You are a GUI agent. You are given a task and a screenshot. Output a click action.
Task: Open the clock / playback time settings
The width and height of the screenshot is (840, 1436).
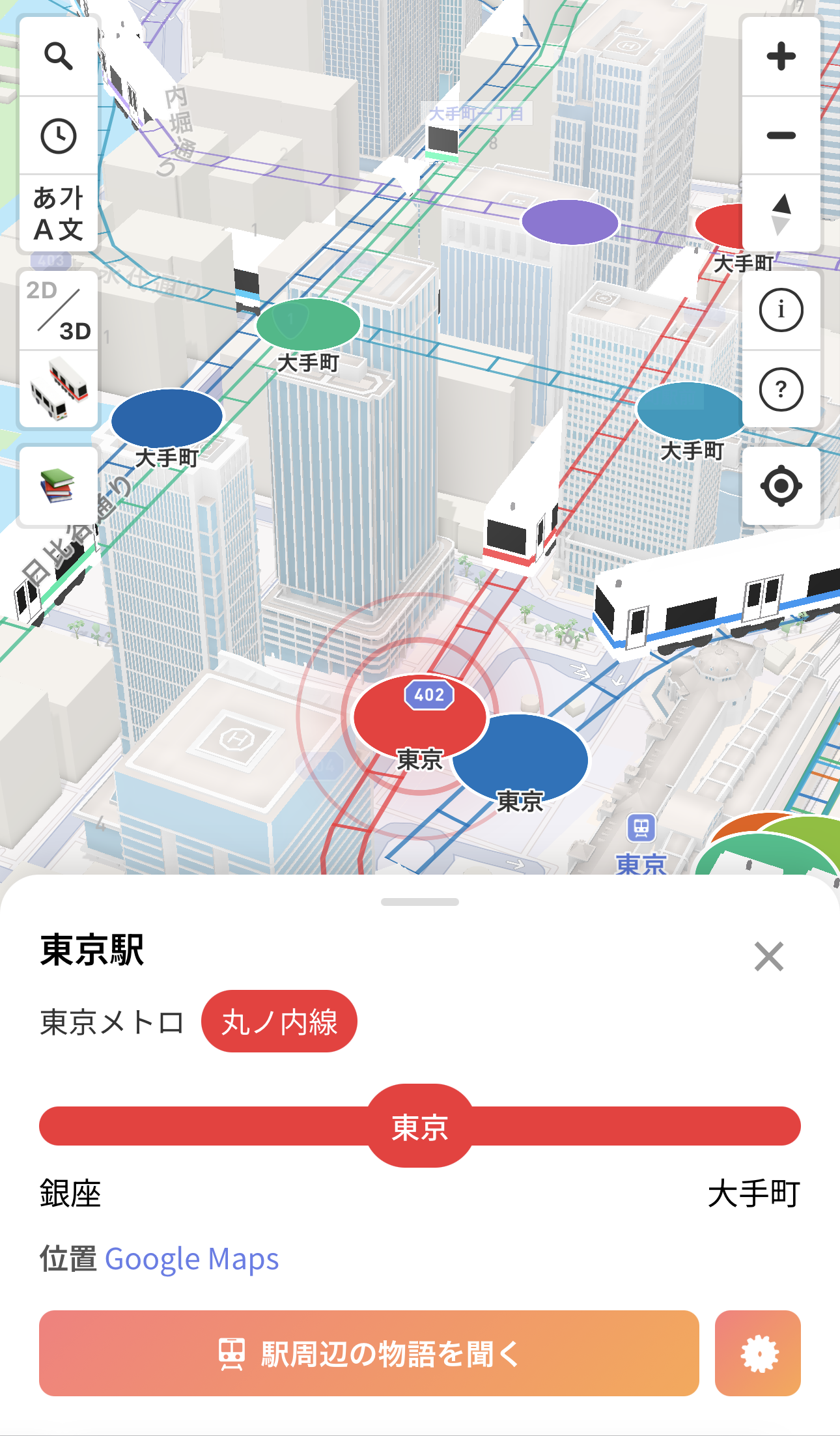57,136
